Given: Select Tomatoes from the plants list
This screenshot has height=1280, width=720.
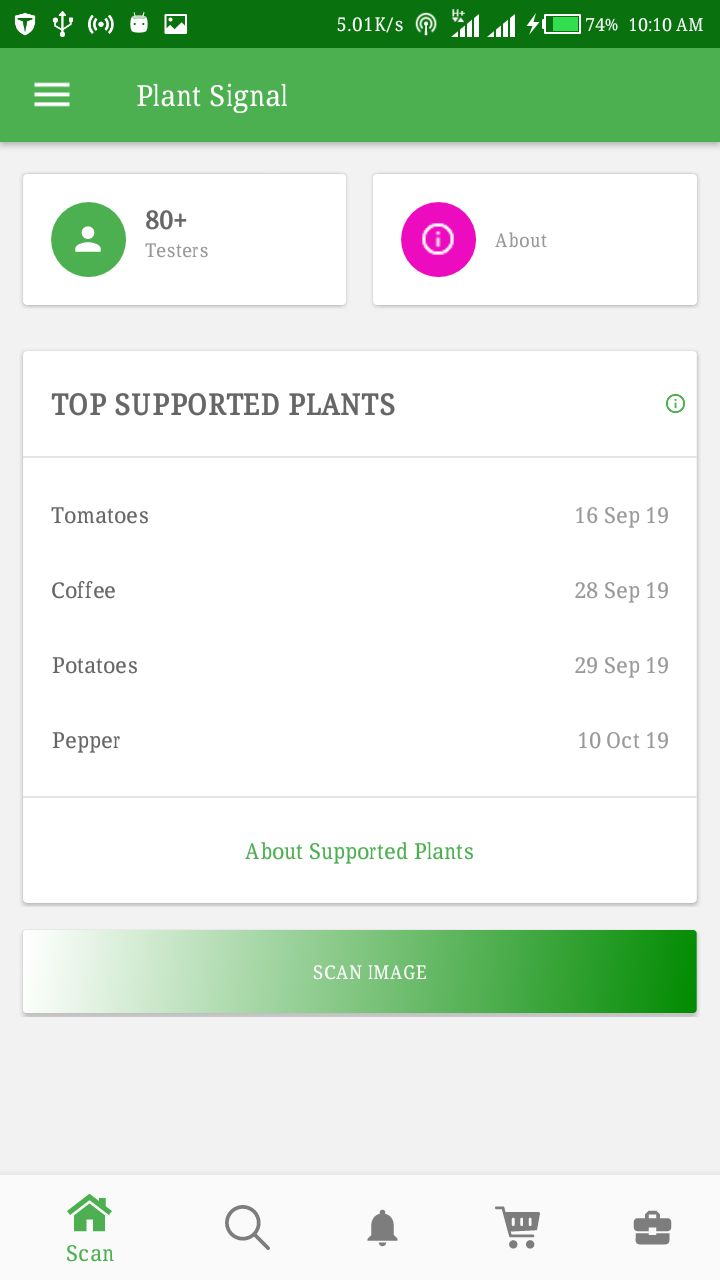Looking at the screenshot, I should coord(360,516).
